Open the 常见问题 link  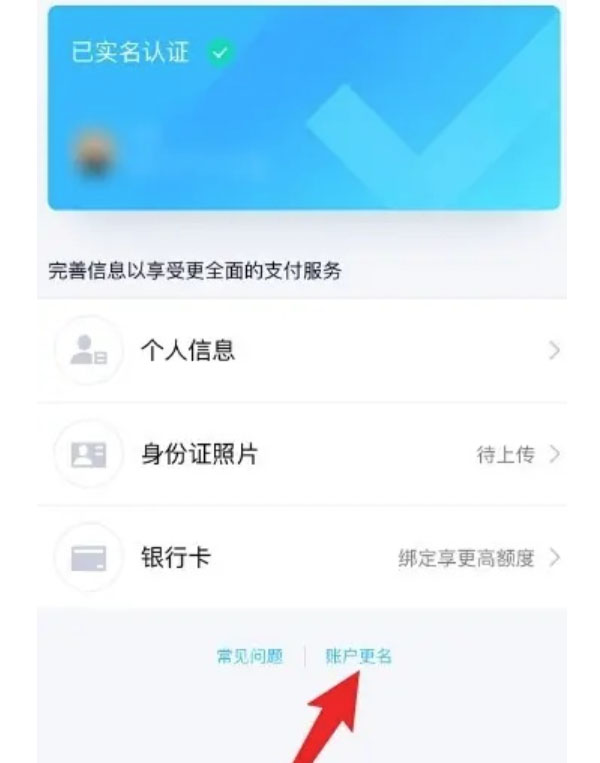(250, 657)
